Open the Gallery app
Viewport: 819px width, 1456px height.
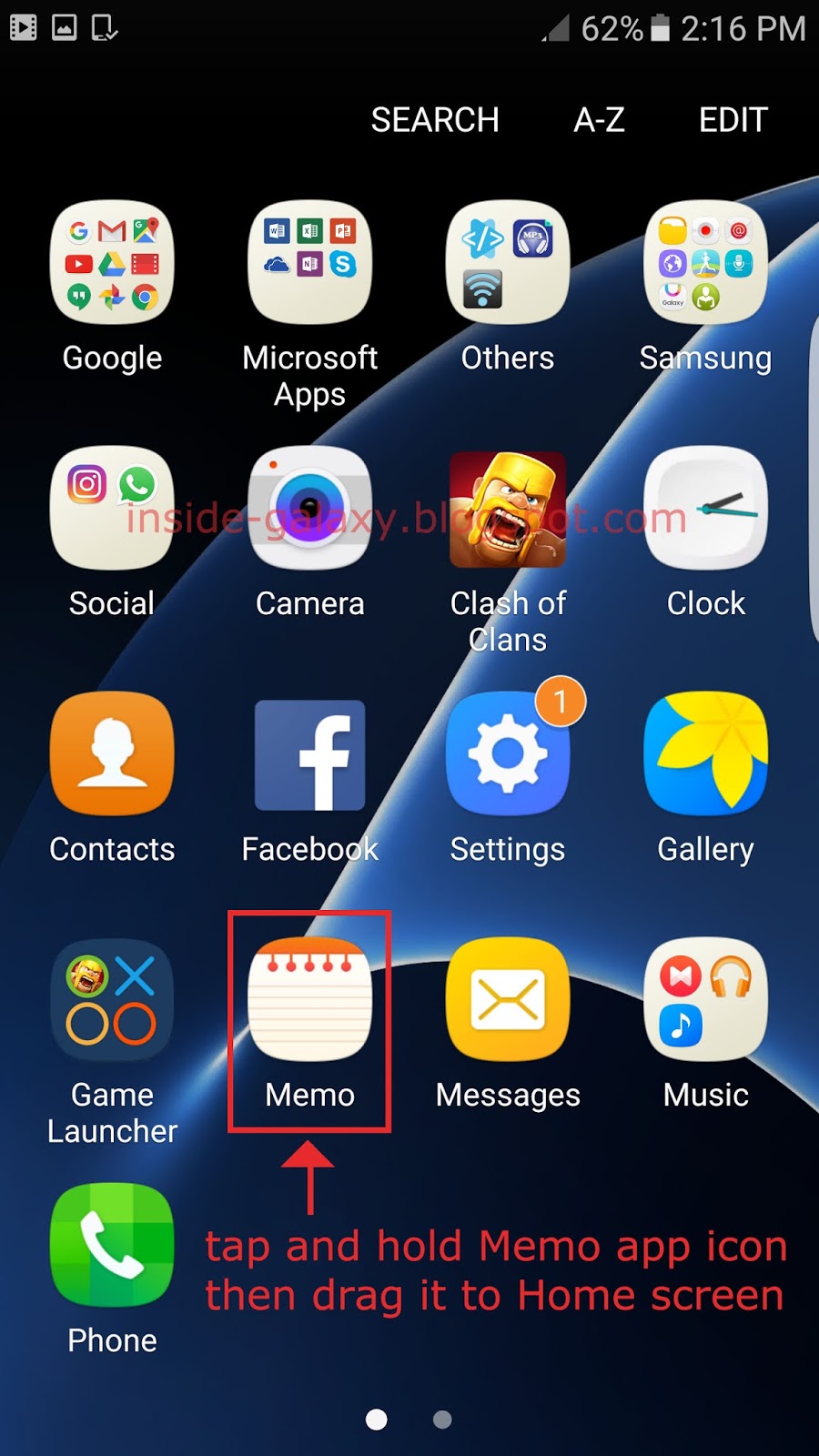tap(705, 755)
